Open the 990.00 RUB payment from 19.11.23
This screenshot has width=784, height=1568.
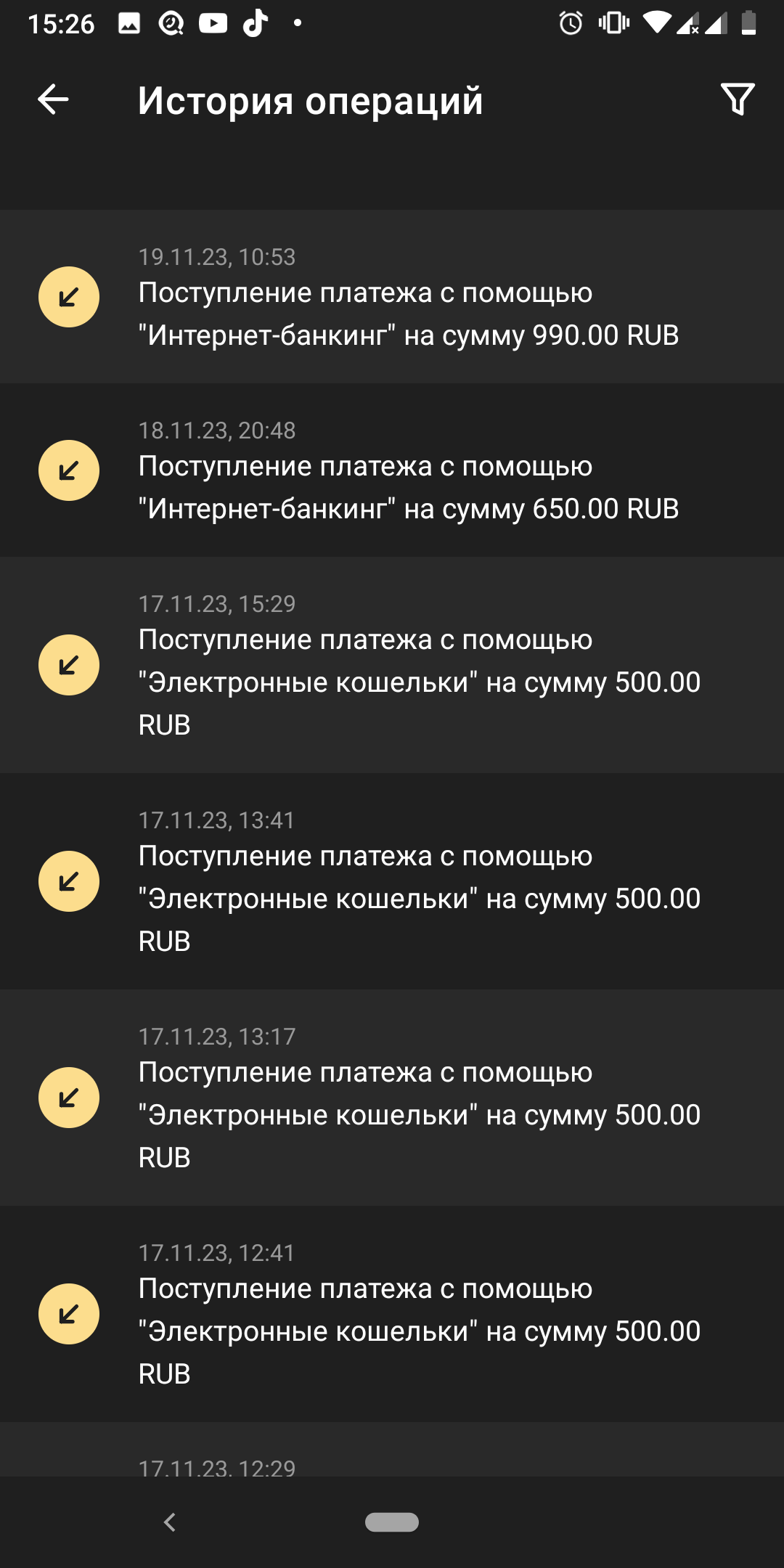[x=392, y=297]
